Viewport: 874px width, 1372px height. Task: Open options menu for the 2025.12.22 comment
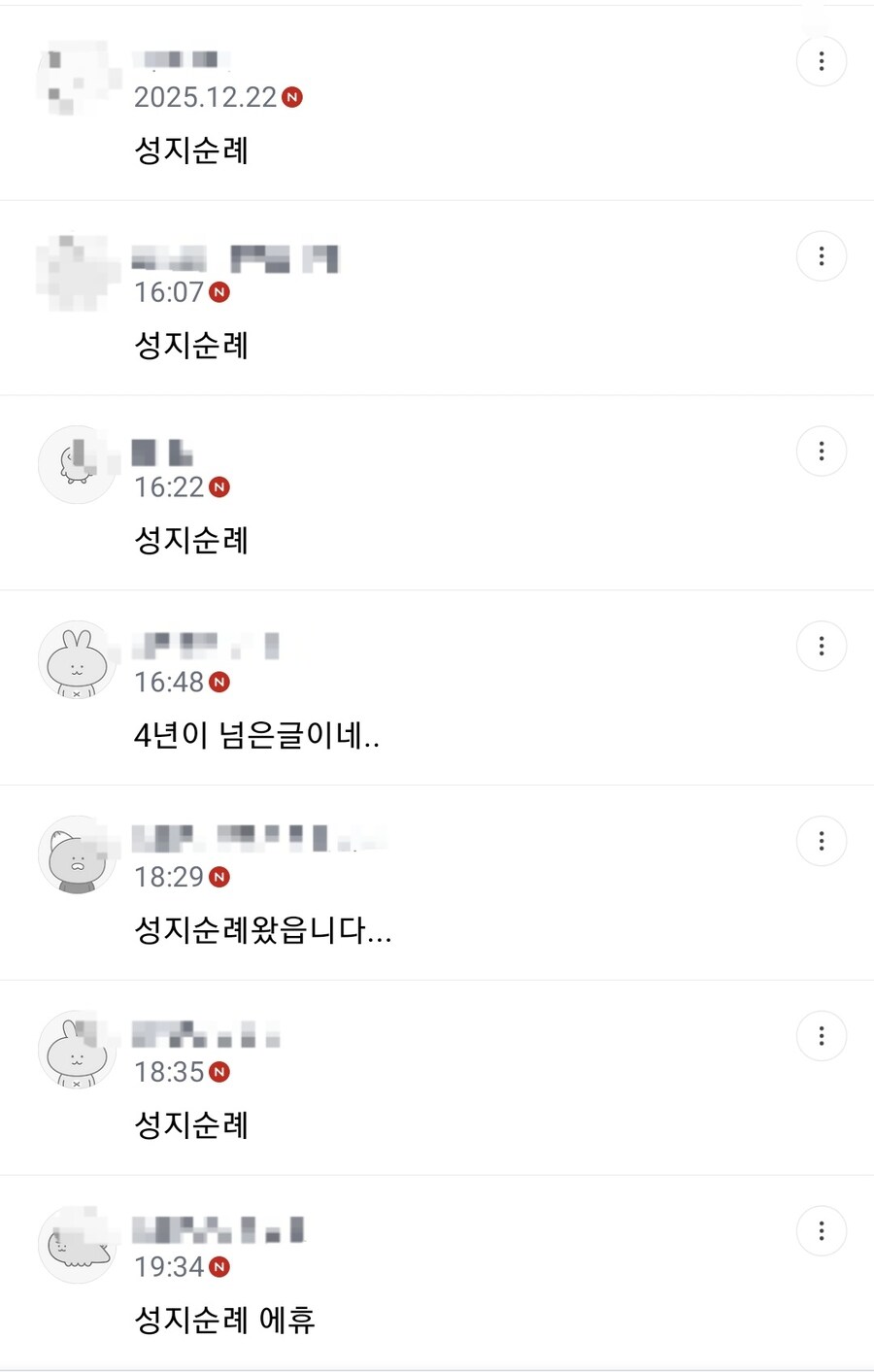click(821, 60)
